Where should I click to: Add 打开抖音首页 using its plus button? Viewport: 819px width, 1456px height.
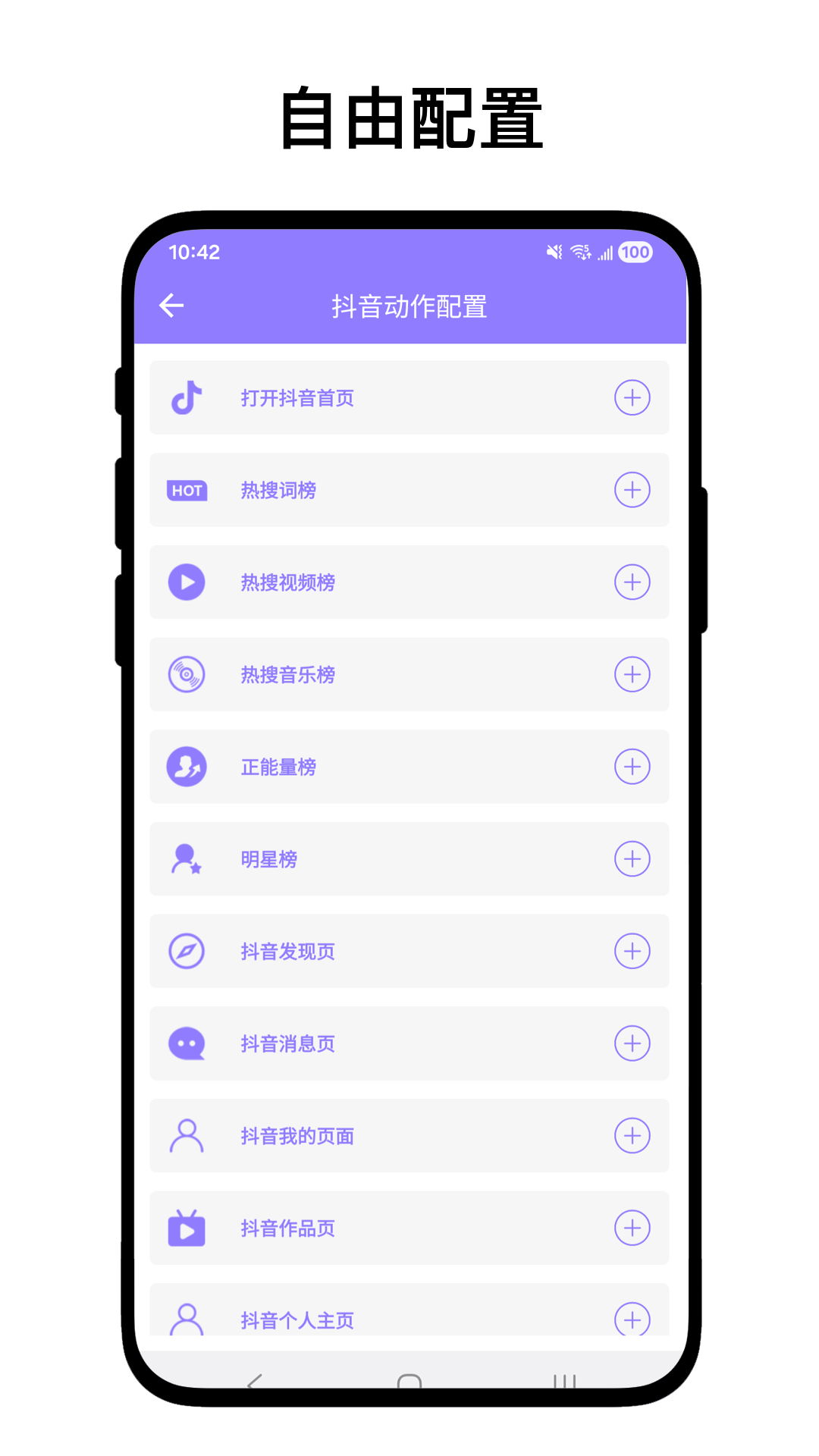[632, 397]
